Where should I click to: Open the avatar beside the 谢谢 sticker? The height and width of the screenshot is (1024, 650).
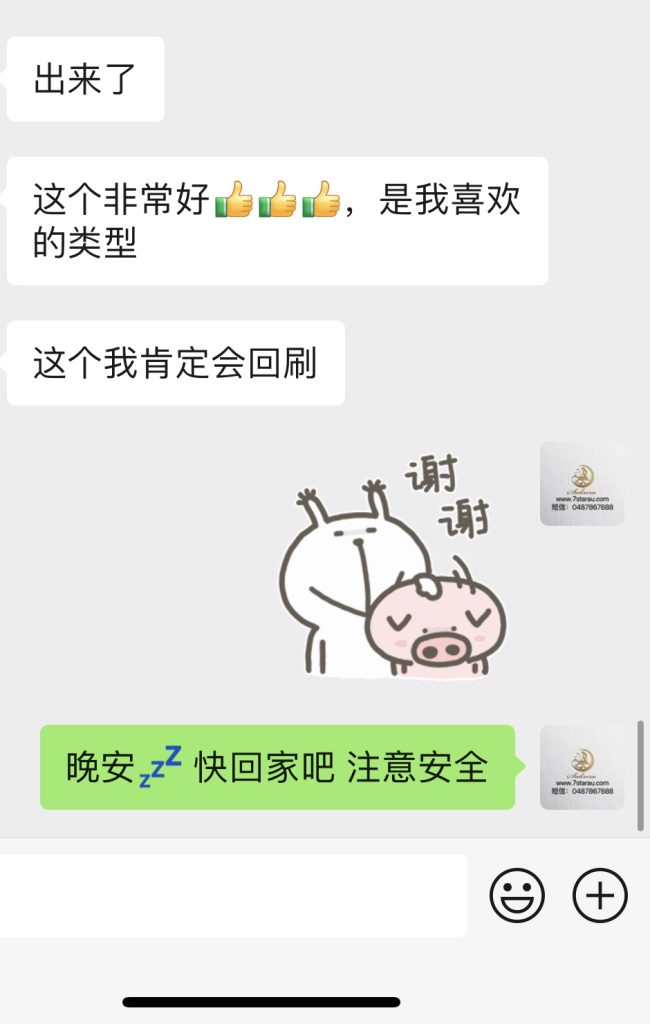582,484
